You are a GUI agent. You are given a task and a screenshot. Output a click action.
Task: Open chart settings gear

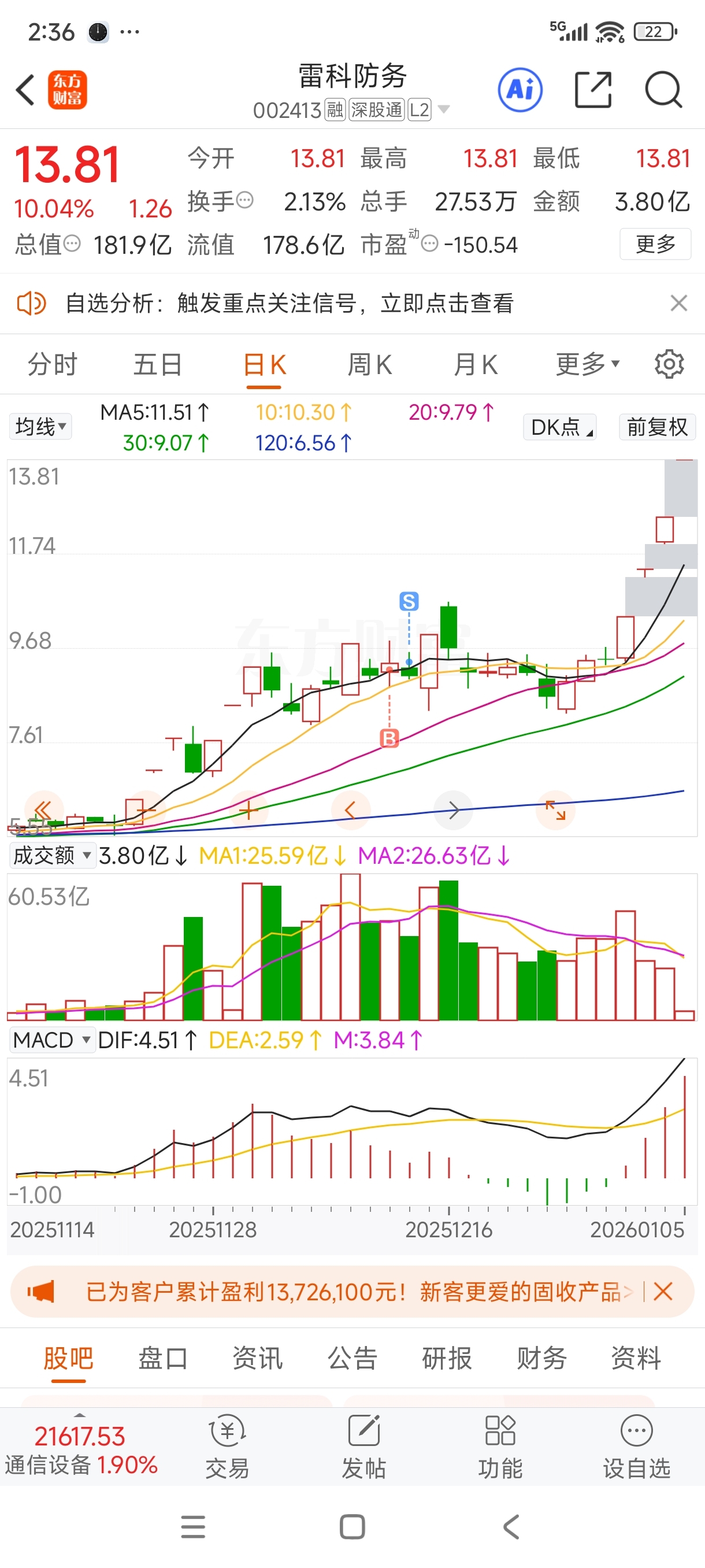[x=669, y=365]
